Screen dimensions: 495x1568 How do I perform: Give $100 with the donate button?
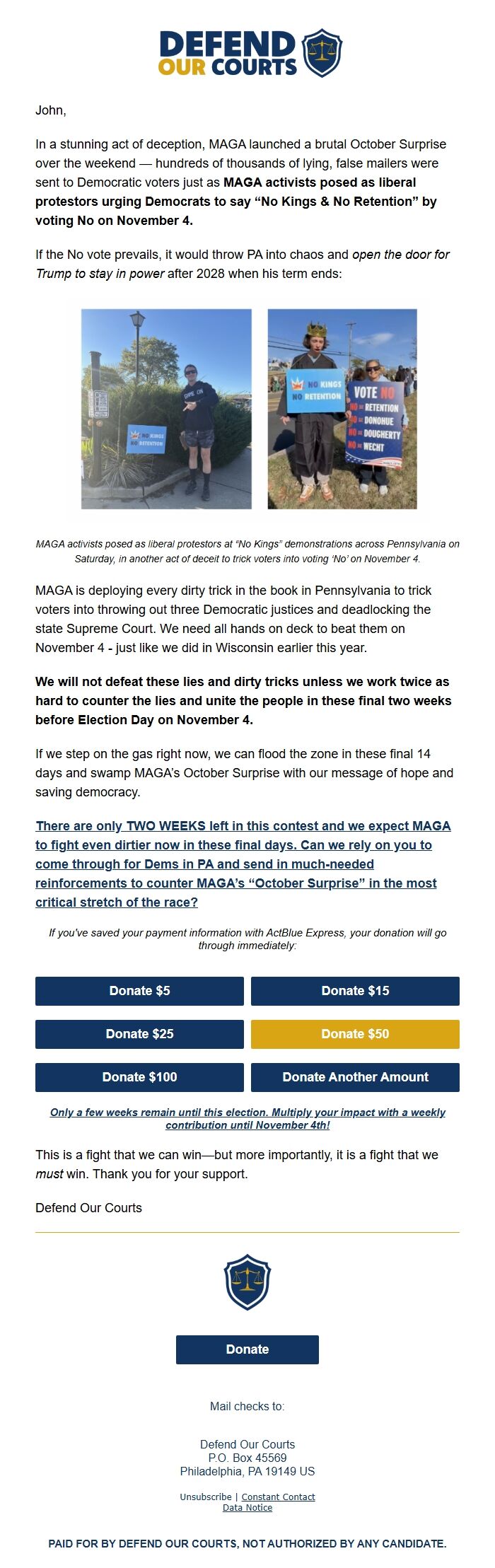(x=139, y=1077)
